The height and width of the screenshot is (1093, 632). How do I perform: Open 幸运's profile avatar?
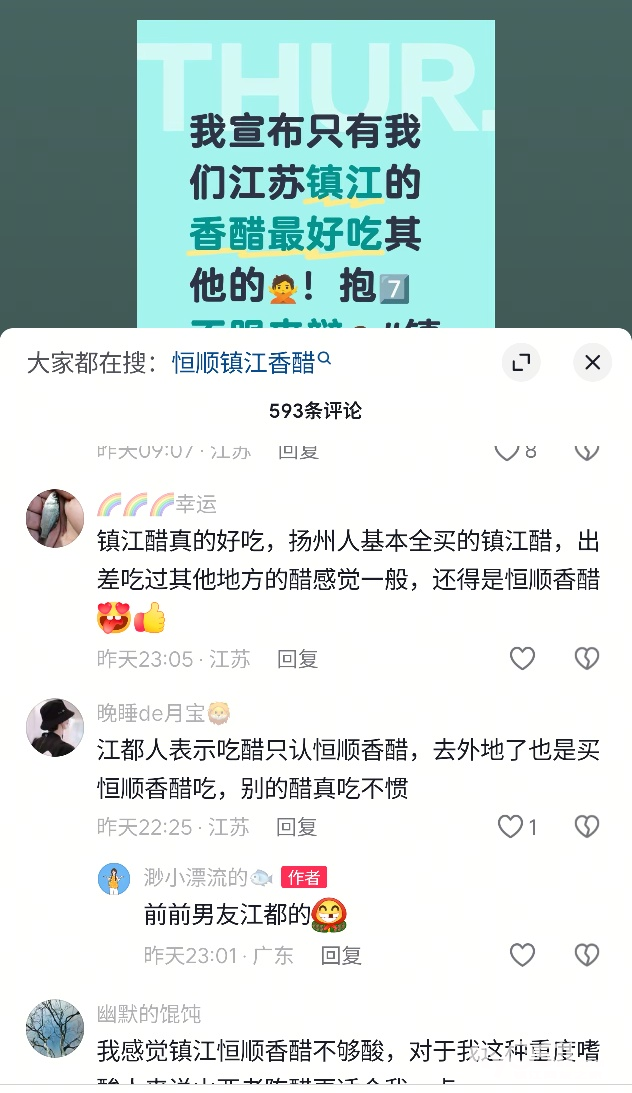point(55,518)
